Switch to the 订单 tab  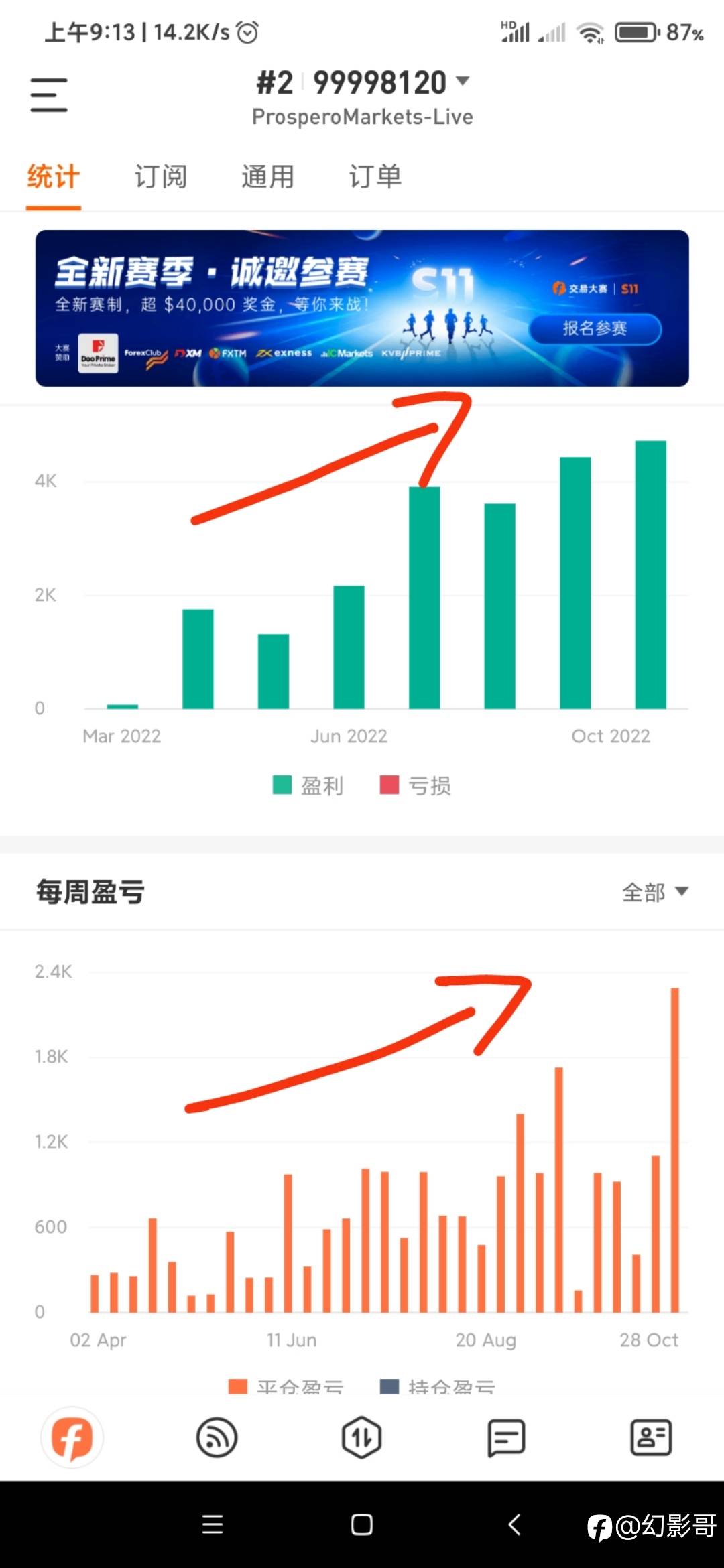click(x=375, y=177)
